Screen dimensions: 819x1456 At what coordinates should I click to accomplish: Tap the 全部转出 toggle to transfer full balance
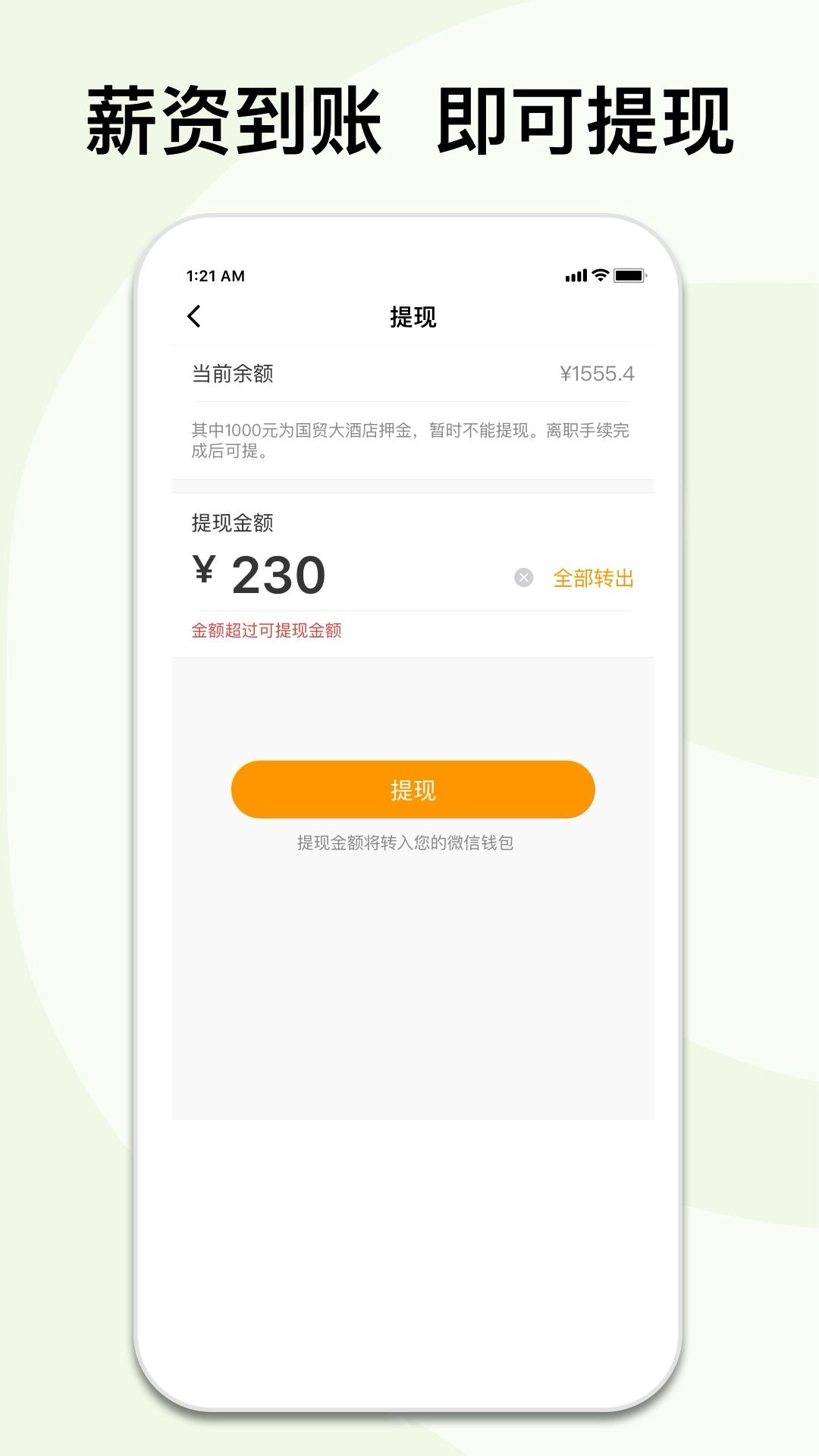pos(594,578)
